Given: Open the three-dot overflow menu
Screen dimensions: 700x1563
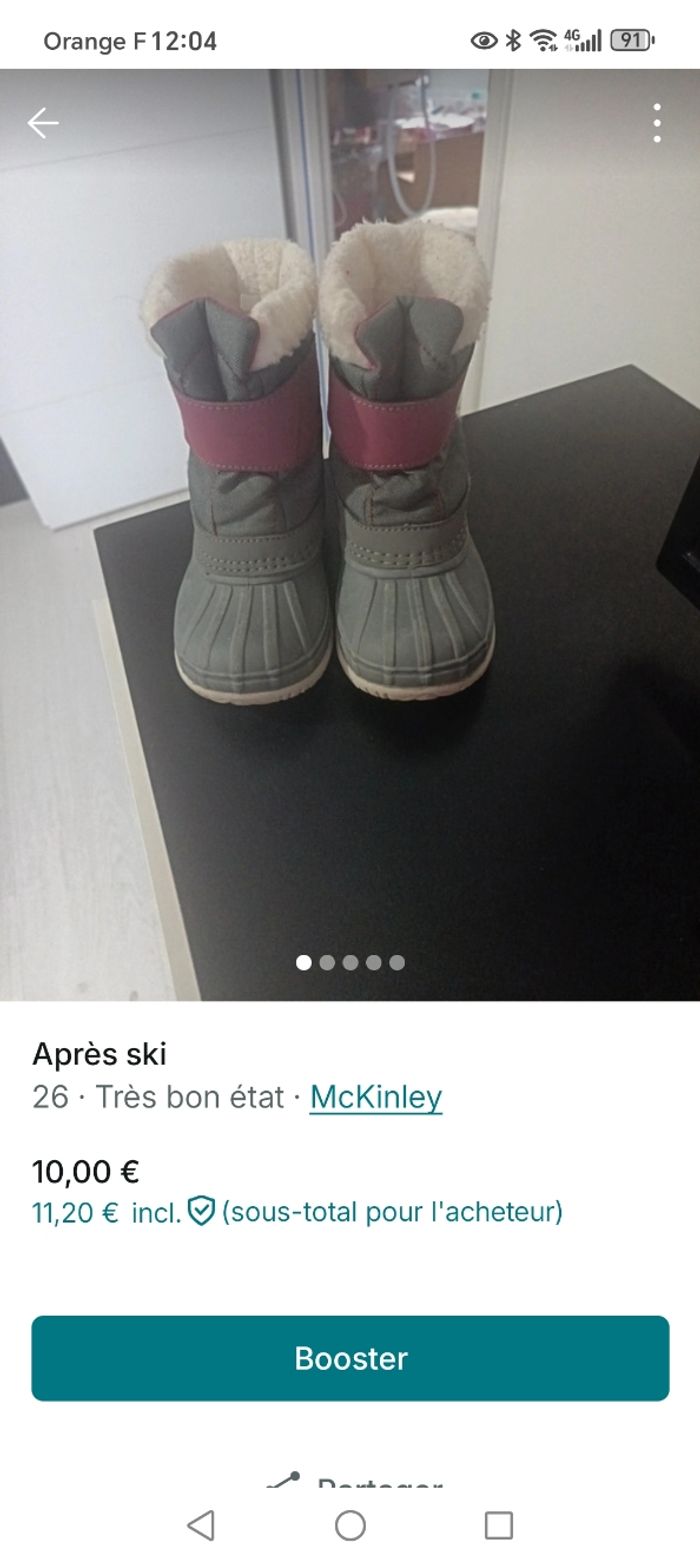Looking at the screenshot, I should (x=656, y=123).
